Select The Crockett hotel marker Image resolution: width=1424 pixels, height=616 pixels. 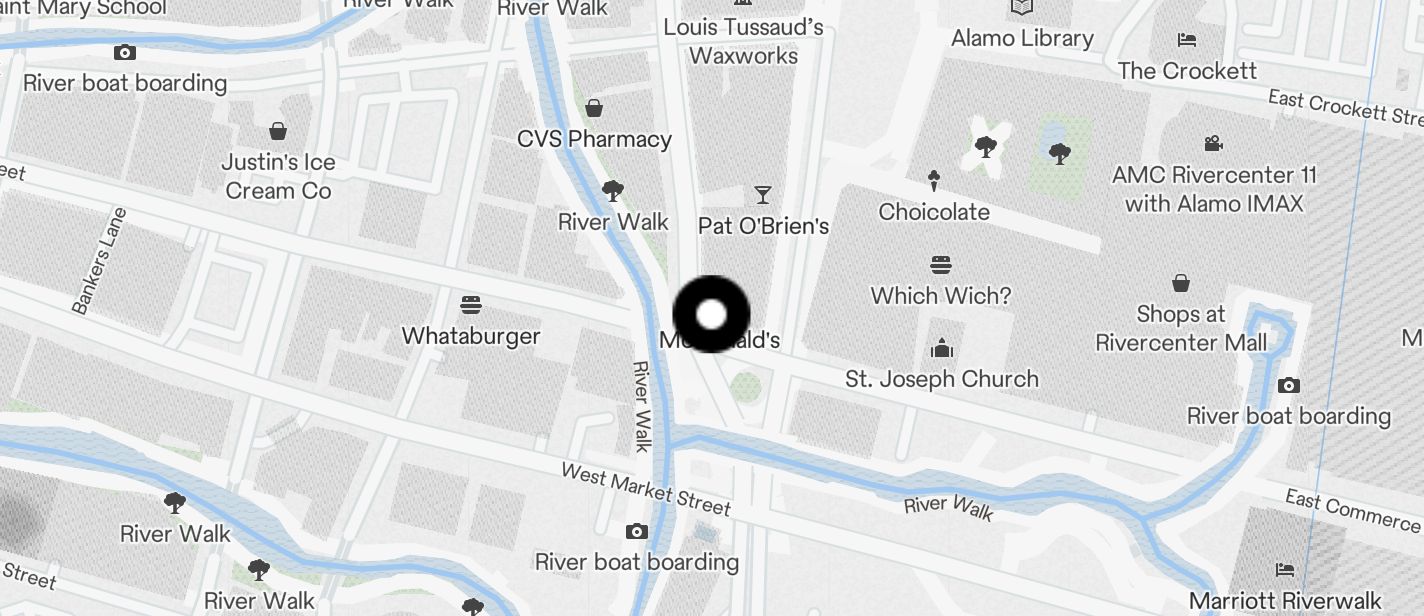(x=1187, y=40)
